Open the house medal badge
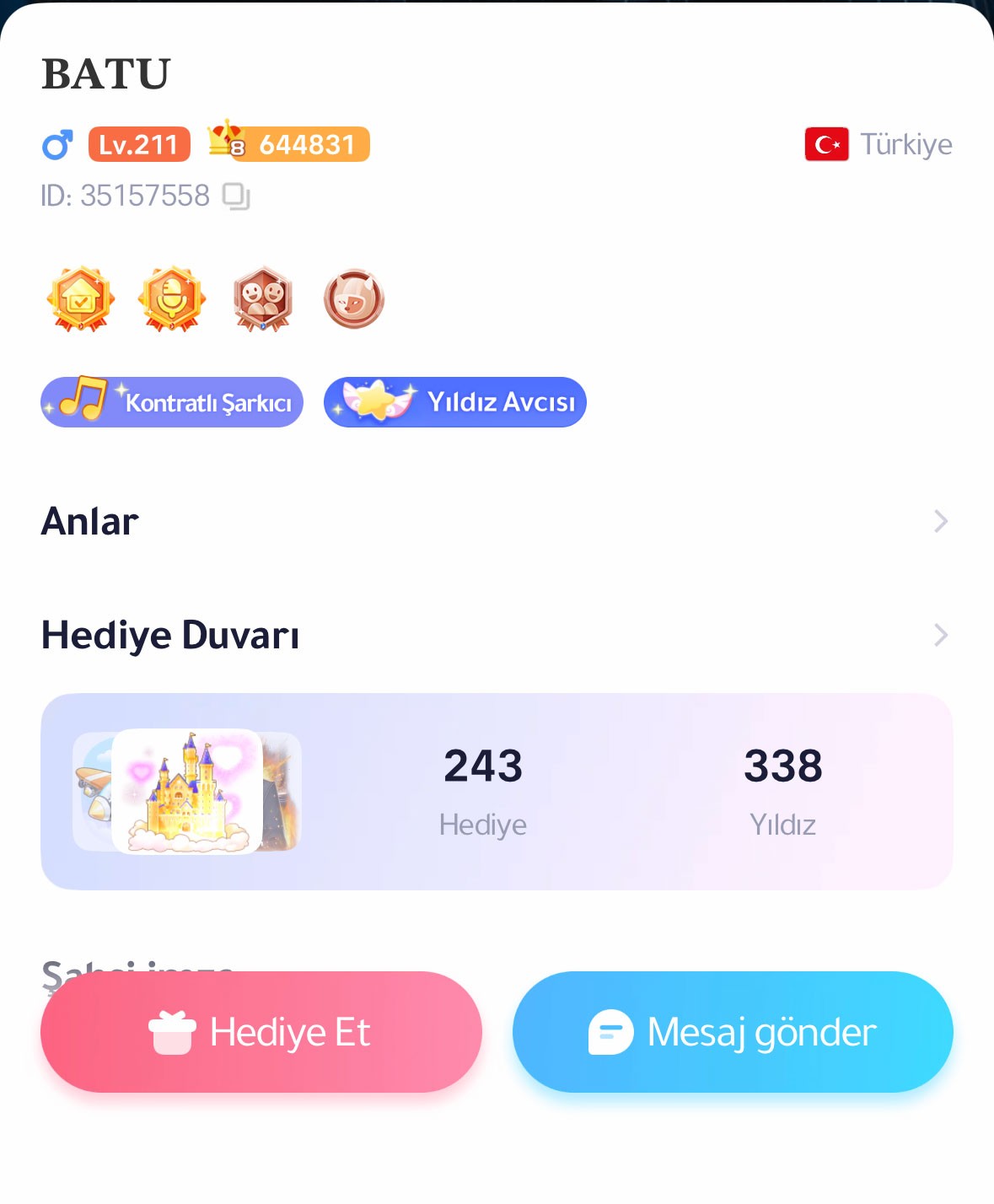The height and width of the screenshot is (1204, 994). click(x=80, y=299)
